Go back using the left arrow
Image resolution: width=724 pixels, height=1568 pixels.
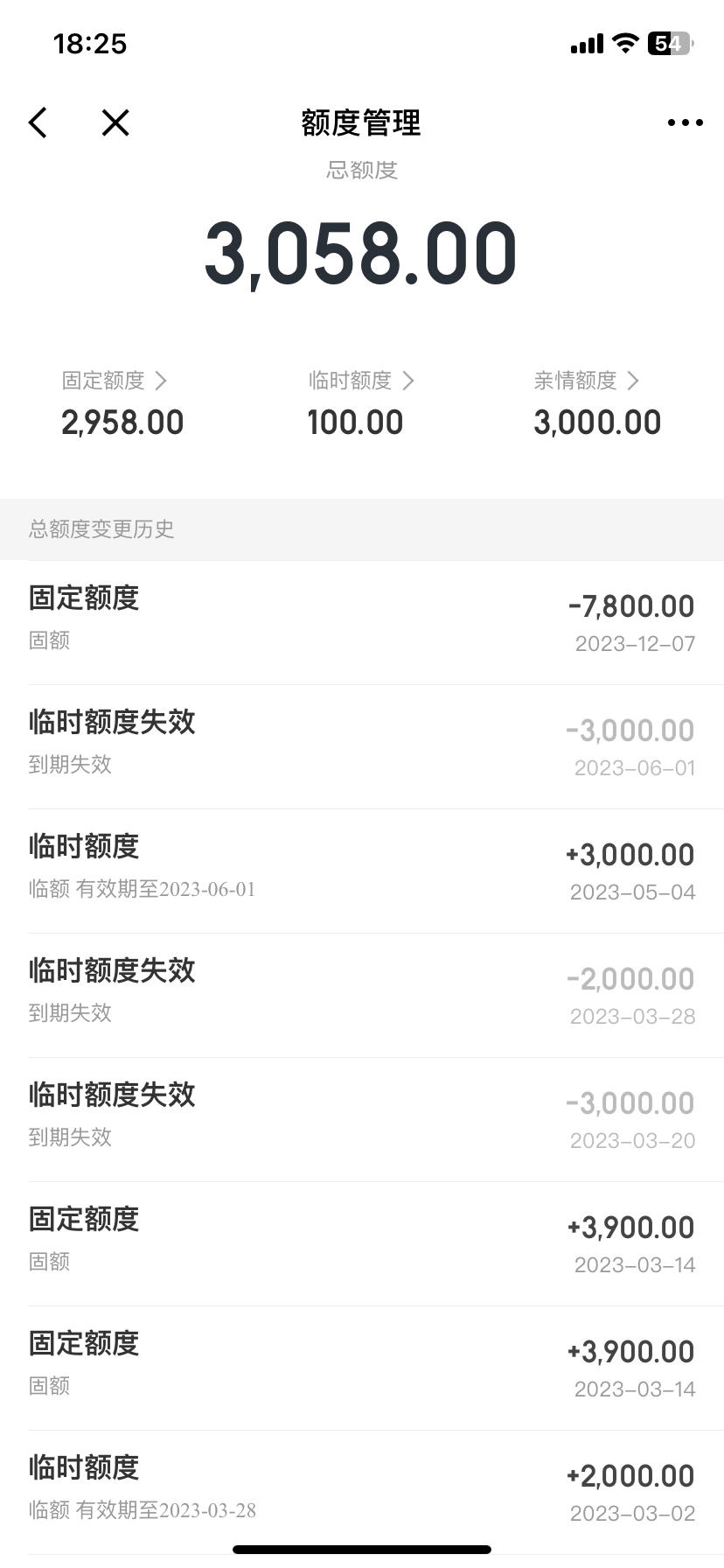[x=38, y=122]
